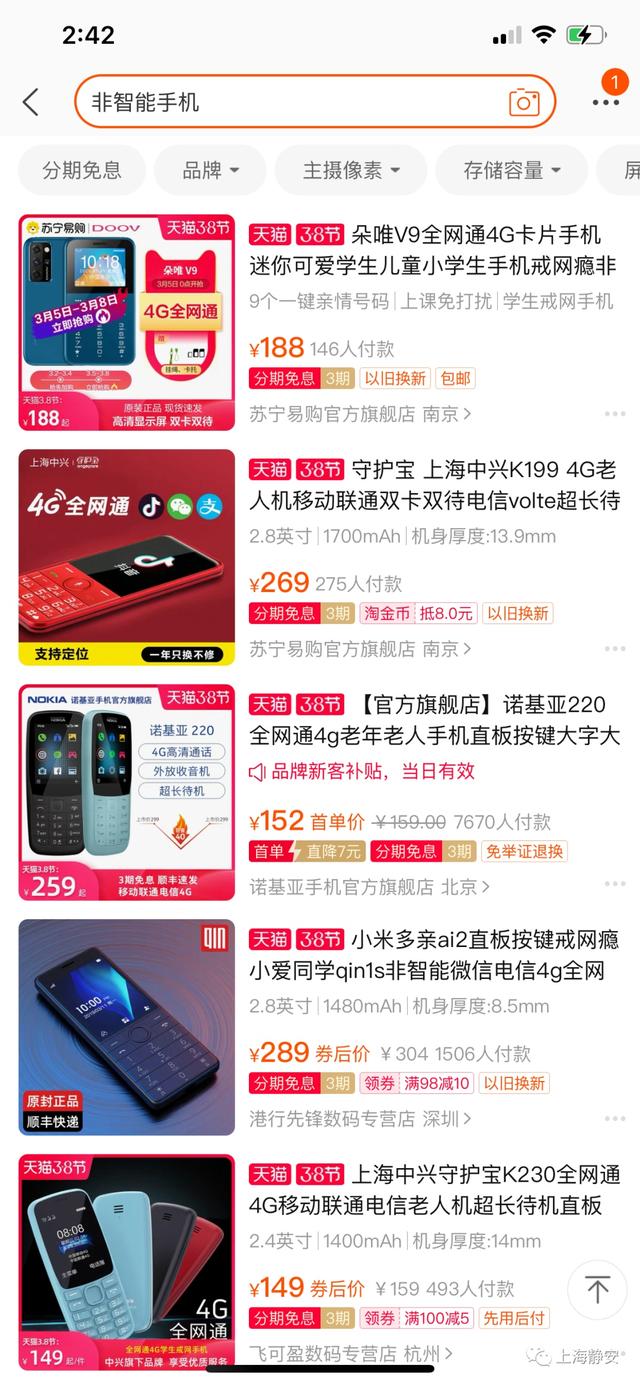Select the 分期免息 filter chip
The height and width of the screenshot is (1385, 640).
pyautogui.click(x=81, y=170)
